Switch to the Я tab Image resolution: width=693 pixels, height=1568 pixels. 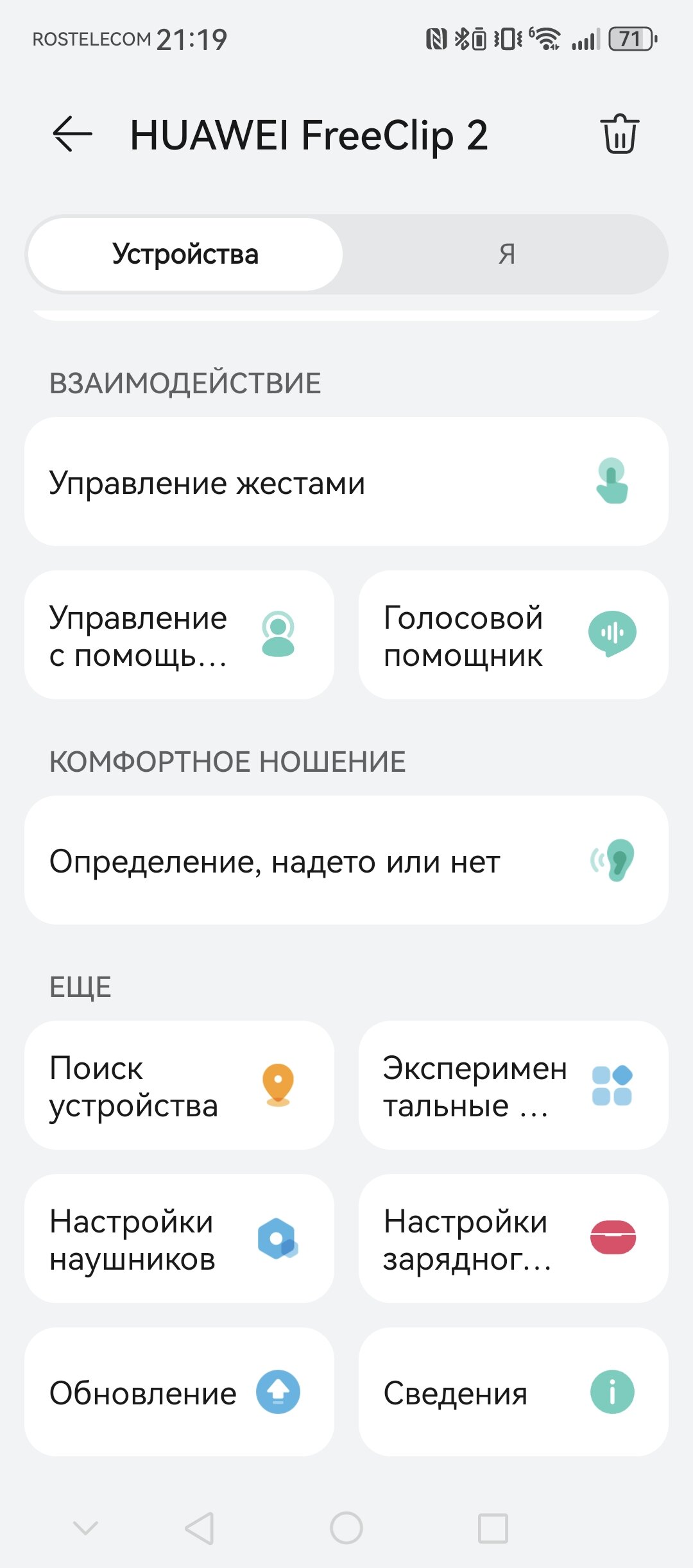(506, 255)
